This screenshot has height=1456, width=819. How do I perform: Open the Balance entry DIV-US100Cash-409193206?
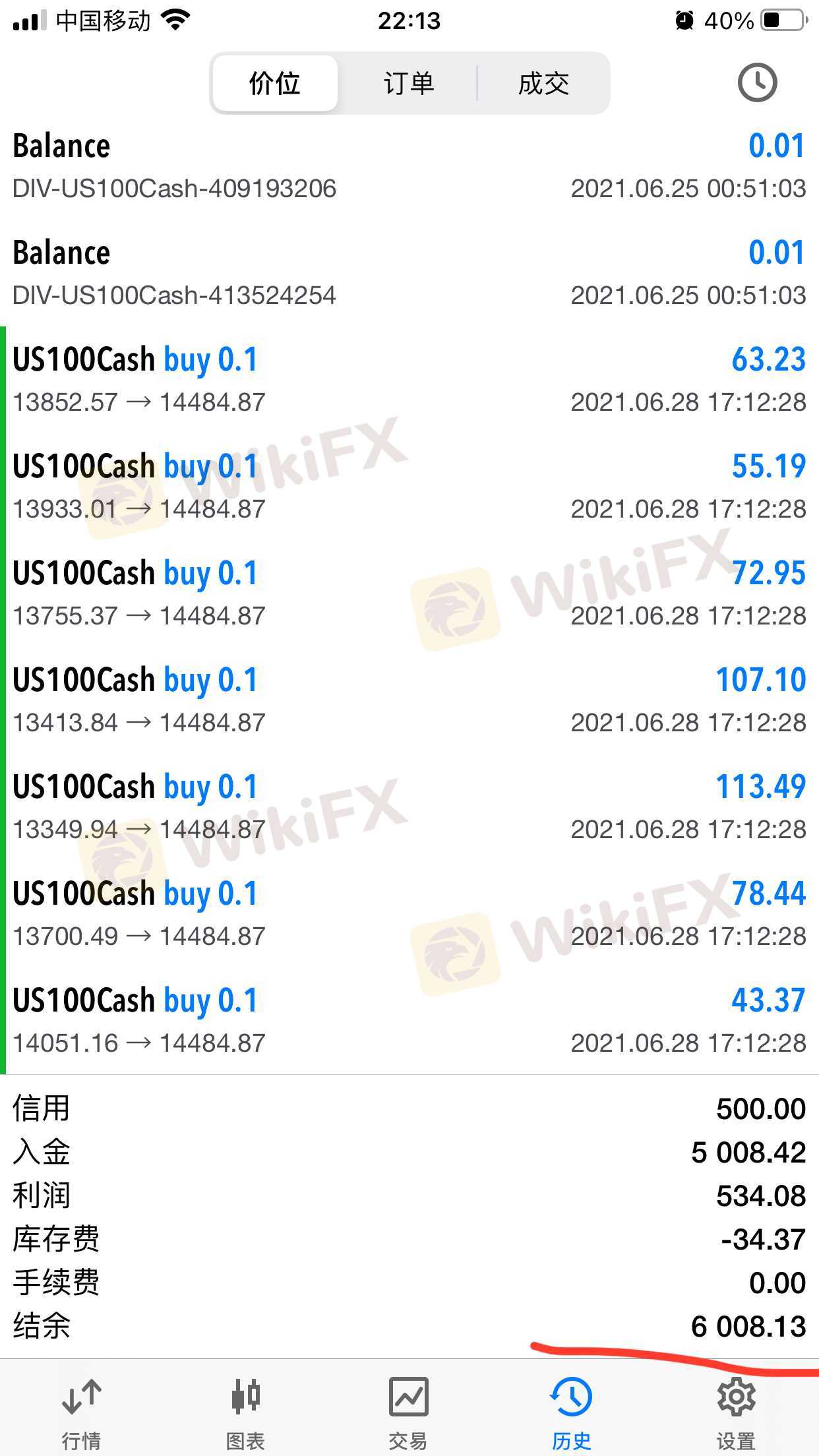point(409,166)
